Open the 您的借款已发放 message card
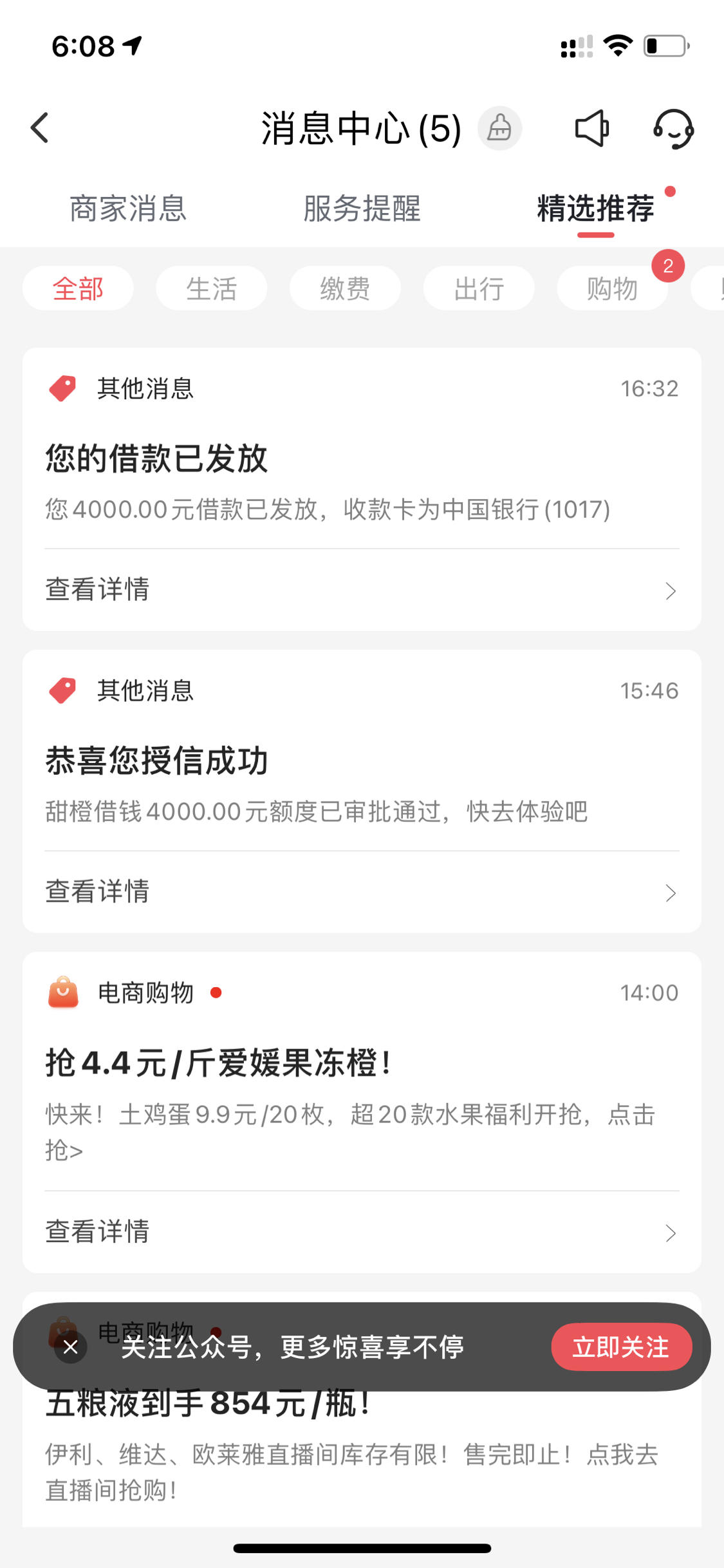The height and width of the screenshot is (1568, 724). tap(362, 489)
